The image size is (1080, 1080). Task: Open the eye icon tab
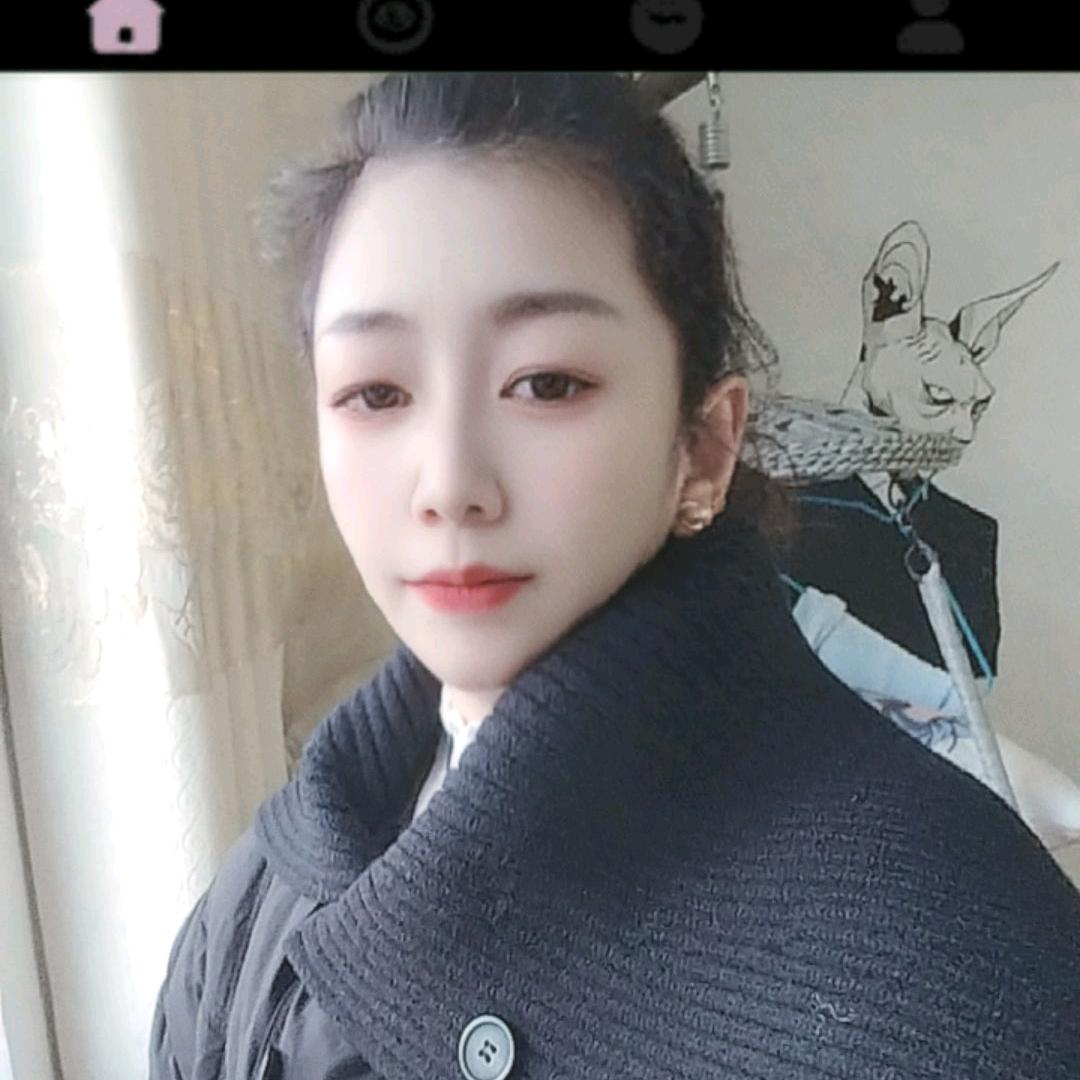click(x=395, y=24)
